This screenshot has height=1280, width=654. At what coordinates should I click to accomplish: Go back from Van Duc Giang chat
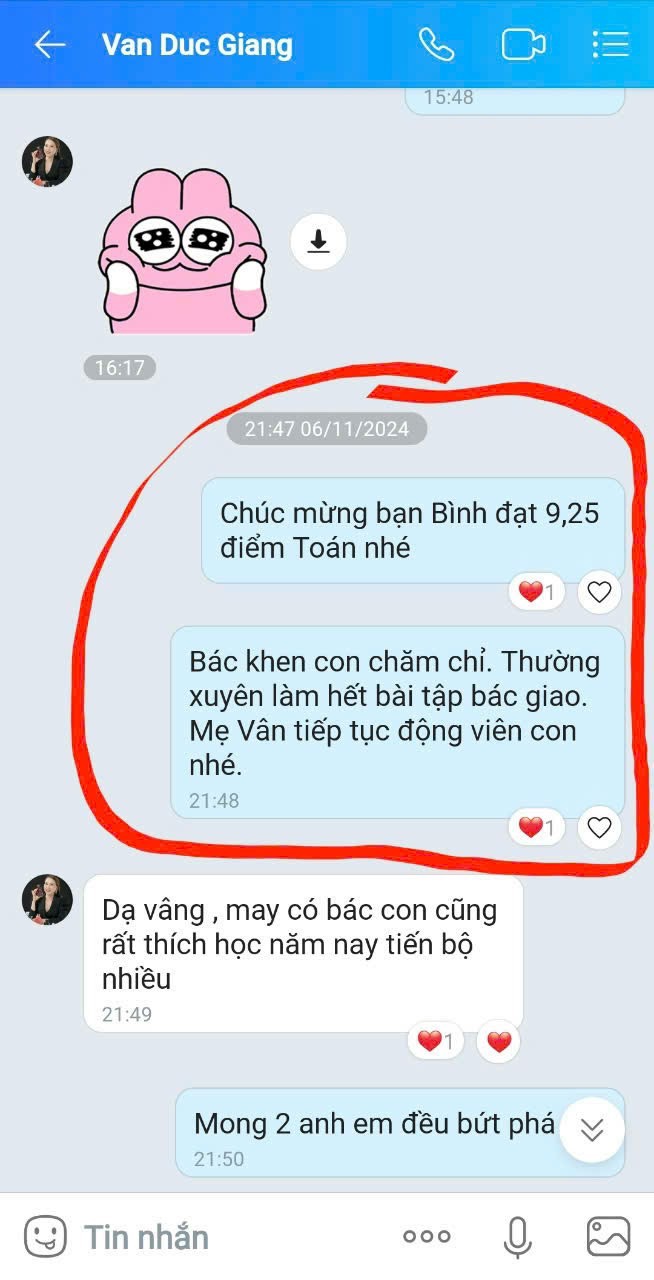click(49, 44)
